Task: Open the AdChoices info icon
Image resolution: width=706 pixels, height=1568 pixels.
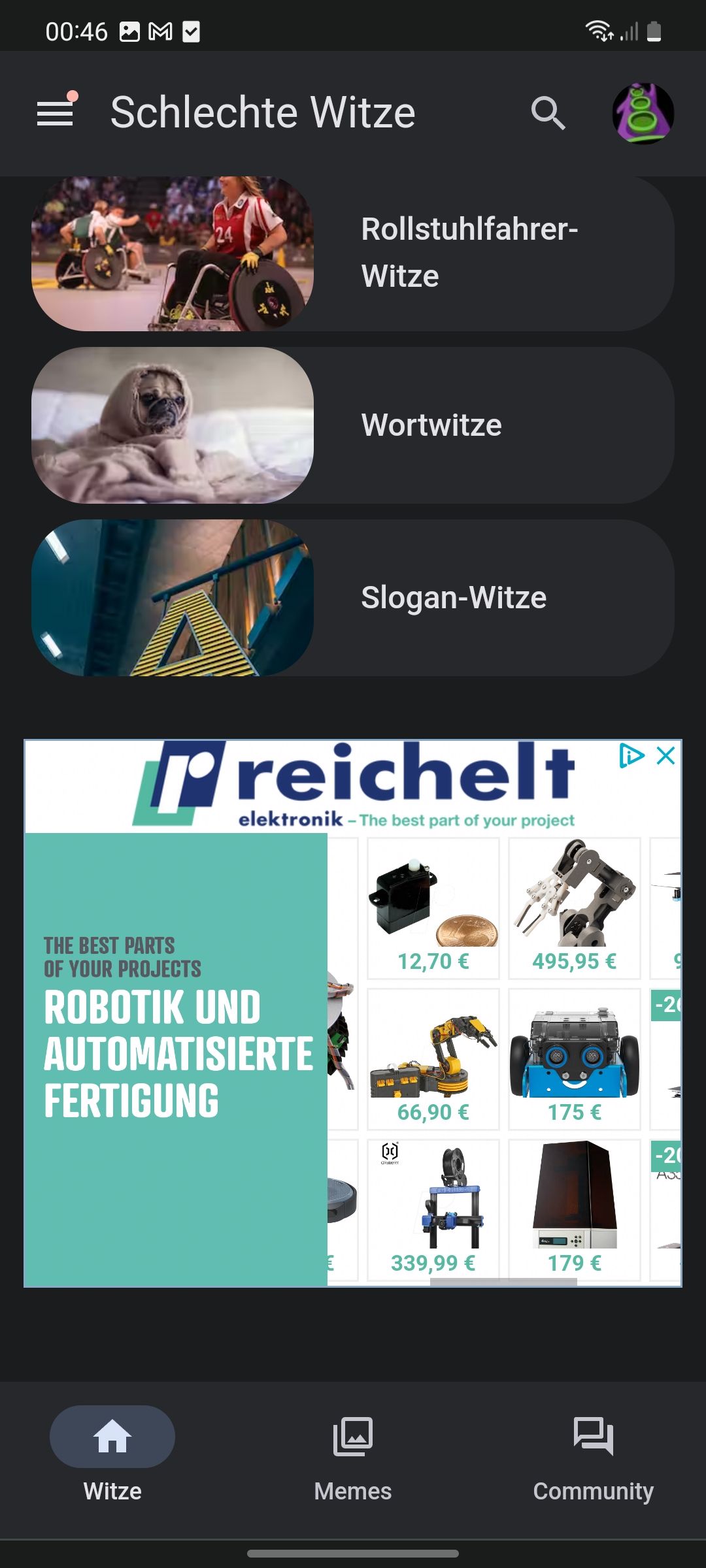Action: pos(631,756)
